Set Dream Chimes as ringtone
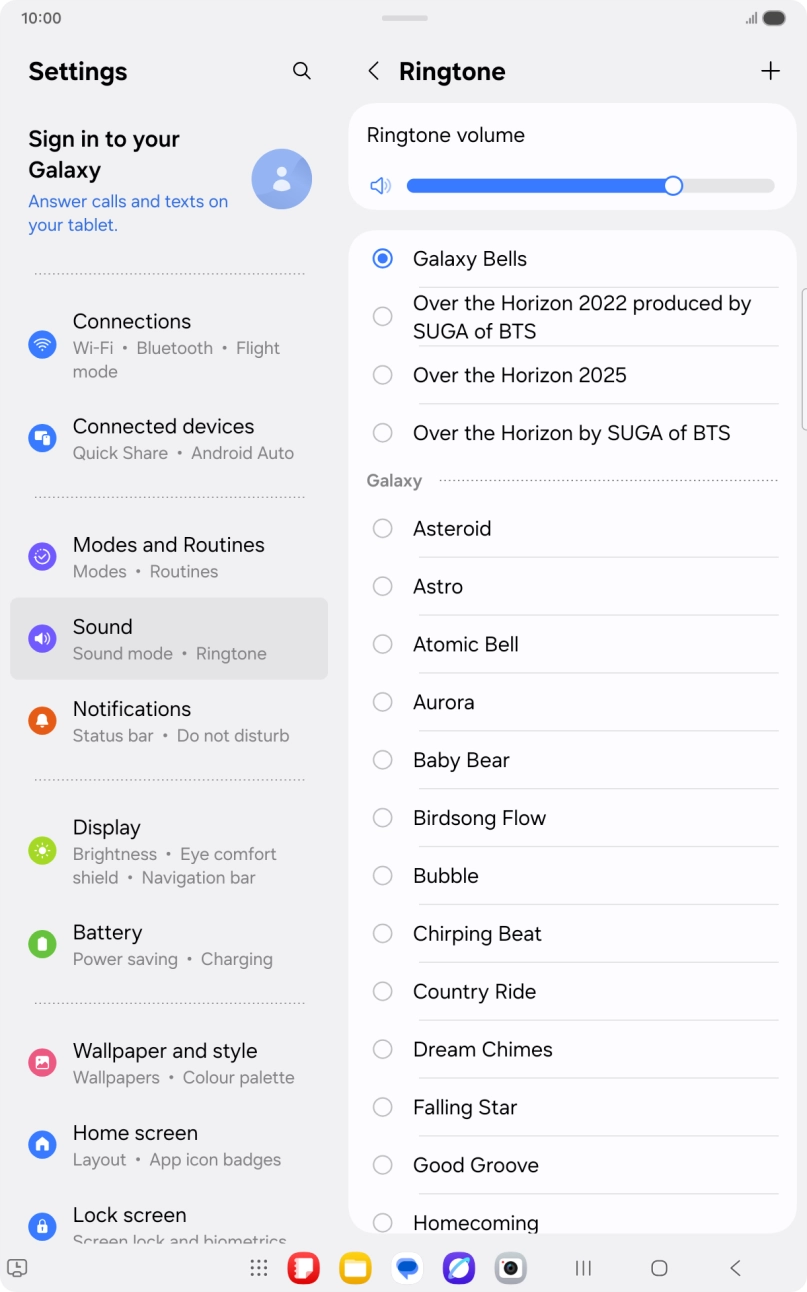Viewport: 807px width, 1292px height. click(482, 1049)
